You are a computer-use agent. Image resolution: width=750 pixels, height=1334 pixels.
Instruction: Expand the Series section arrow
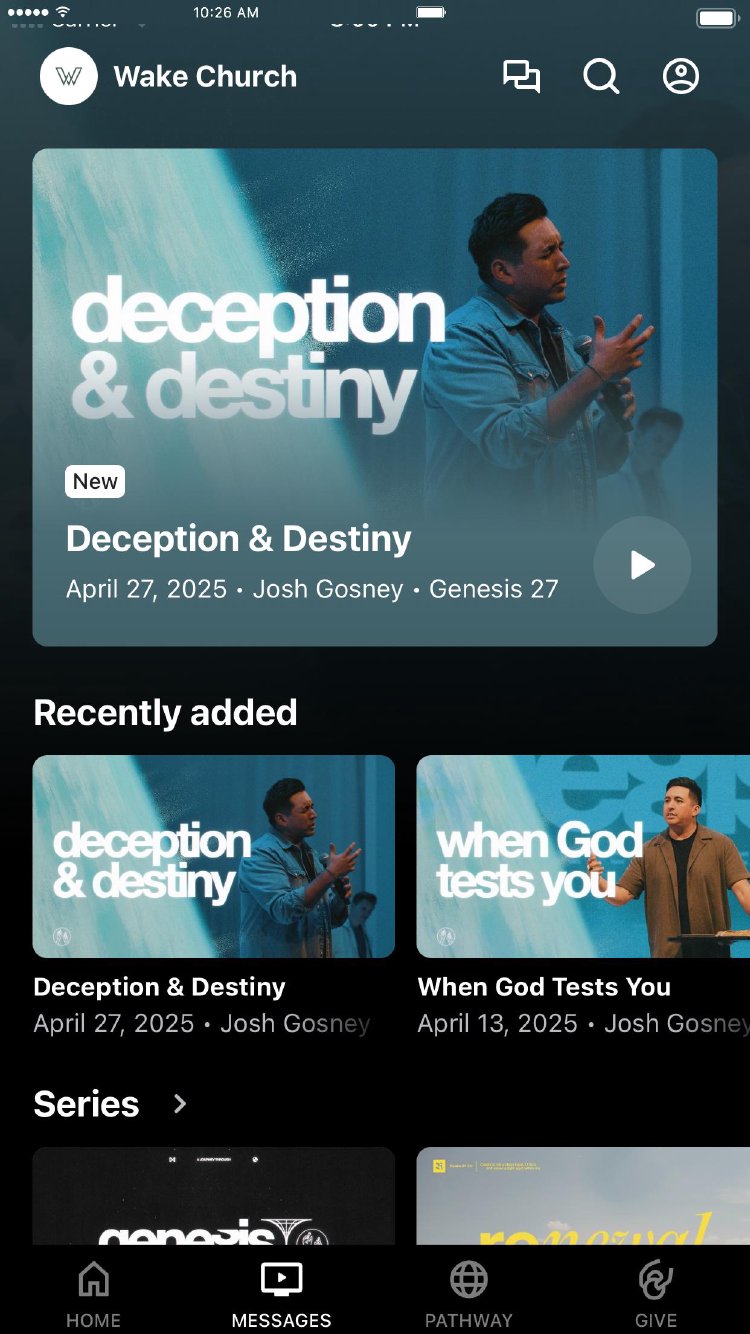[x=180, y=1104]
